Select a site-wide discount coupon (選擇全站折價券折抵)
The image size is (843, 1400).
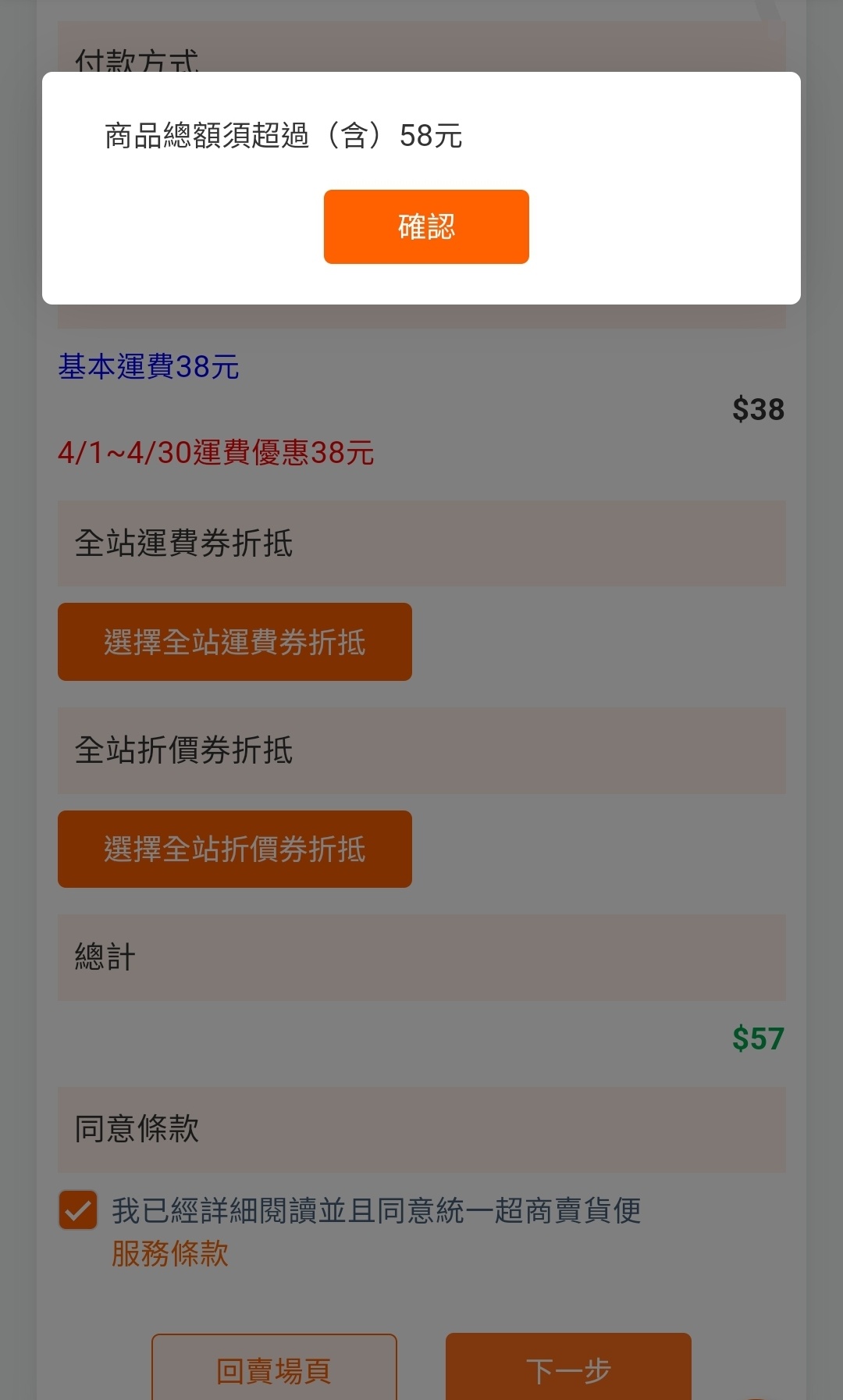click(x=234, y=849)
